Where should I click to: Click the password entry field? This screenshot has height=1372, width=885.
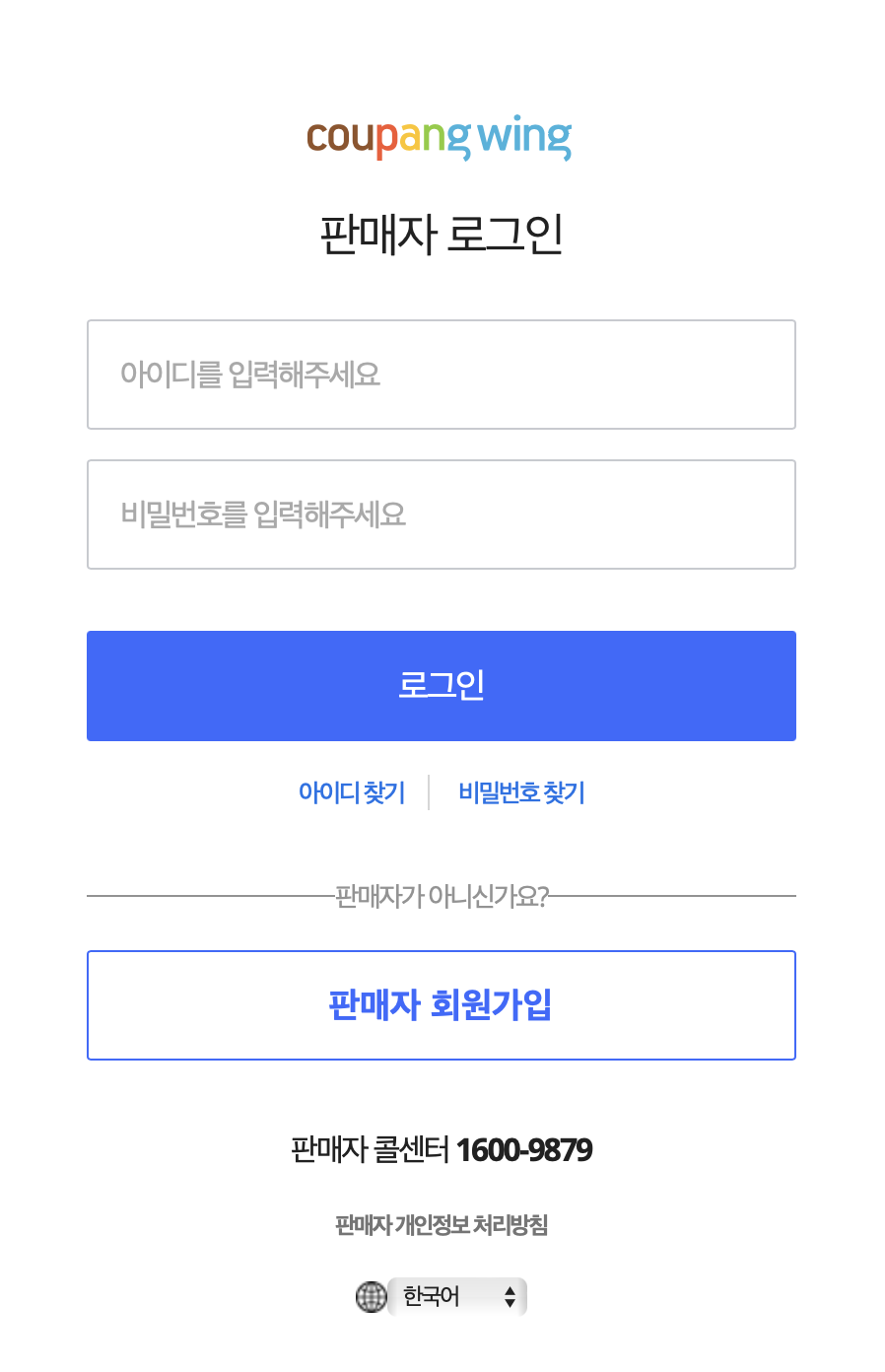pyautogui.click(x=442, y=514)
